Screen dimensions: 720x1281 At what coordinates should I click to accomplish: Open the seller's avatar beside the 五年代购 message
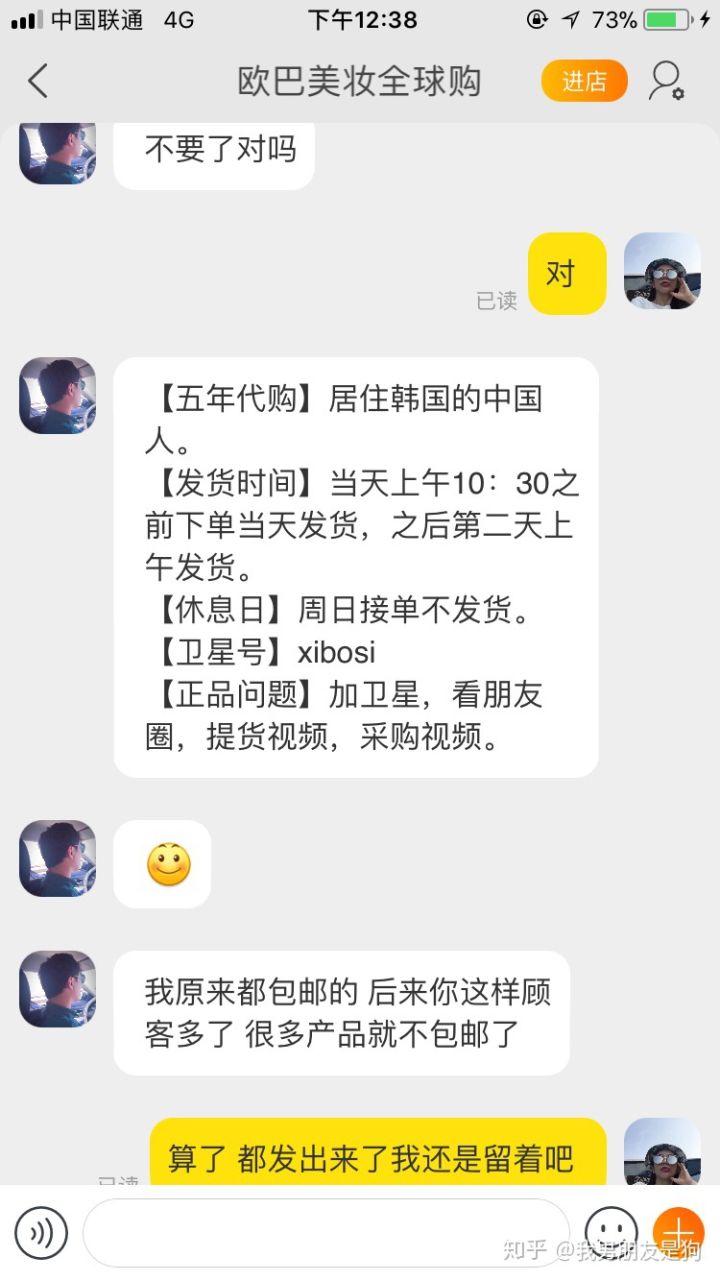coord(58,396)
